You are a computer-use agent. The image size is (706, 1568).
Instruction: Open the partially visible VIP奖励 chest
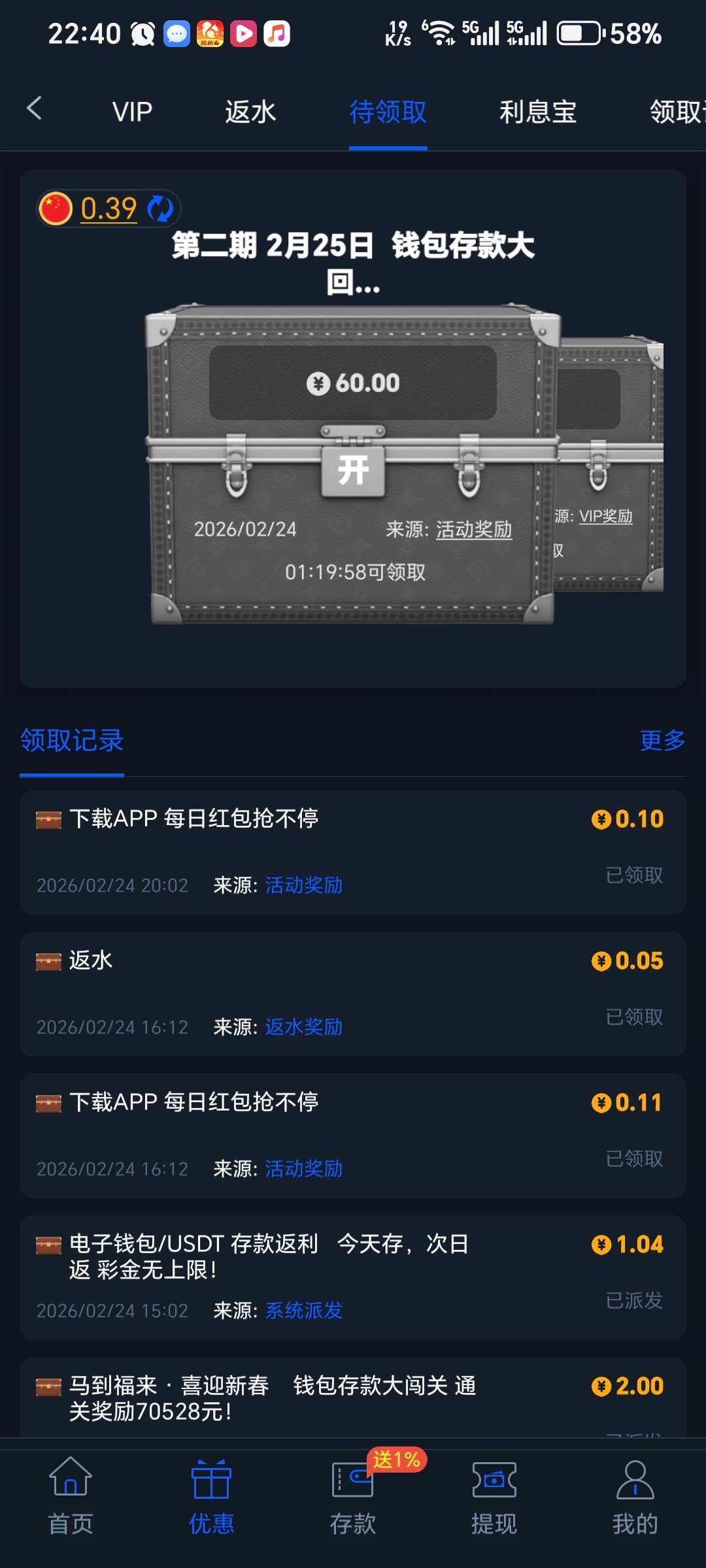(x=608, y=464)
